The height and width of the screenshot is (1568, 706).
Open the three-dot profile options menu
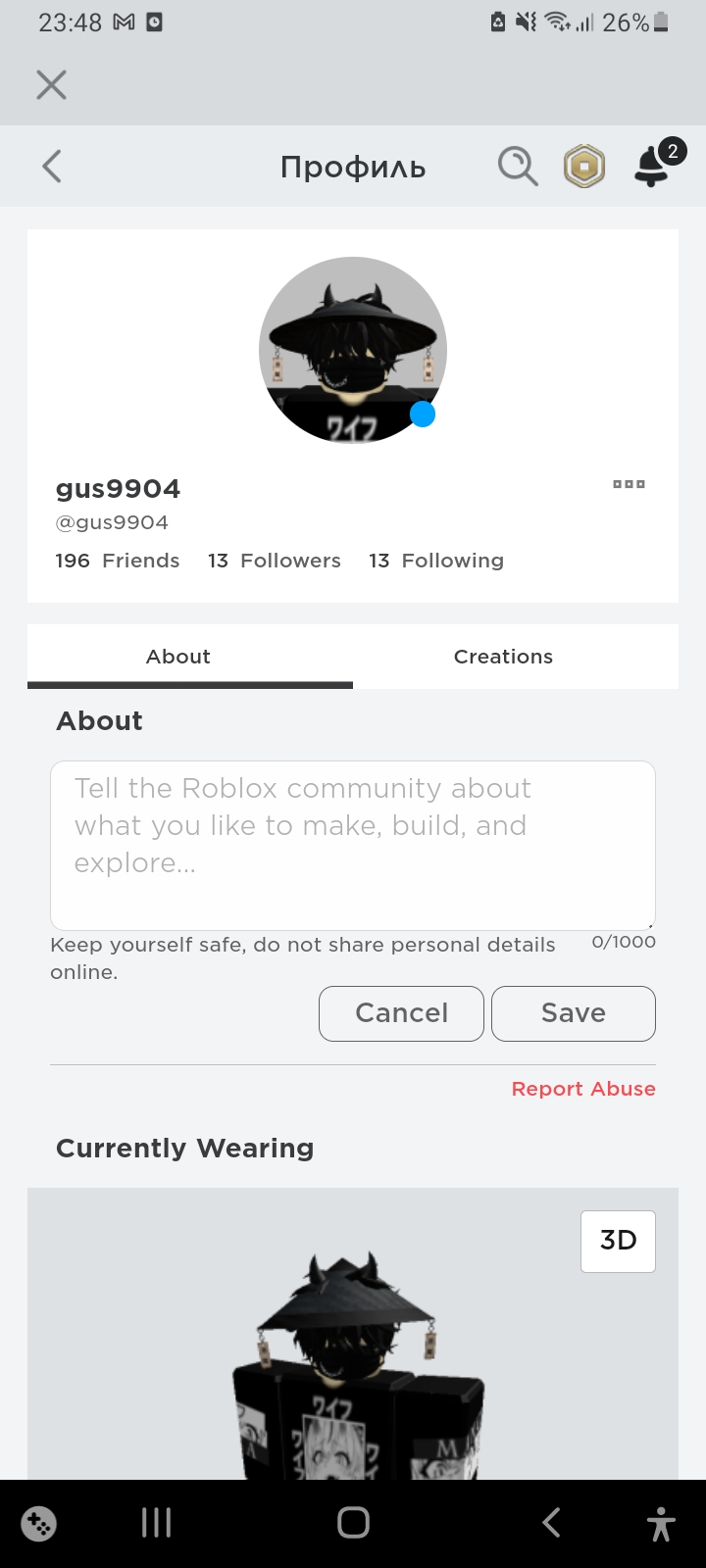[629, 484]
